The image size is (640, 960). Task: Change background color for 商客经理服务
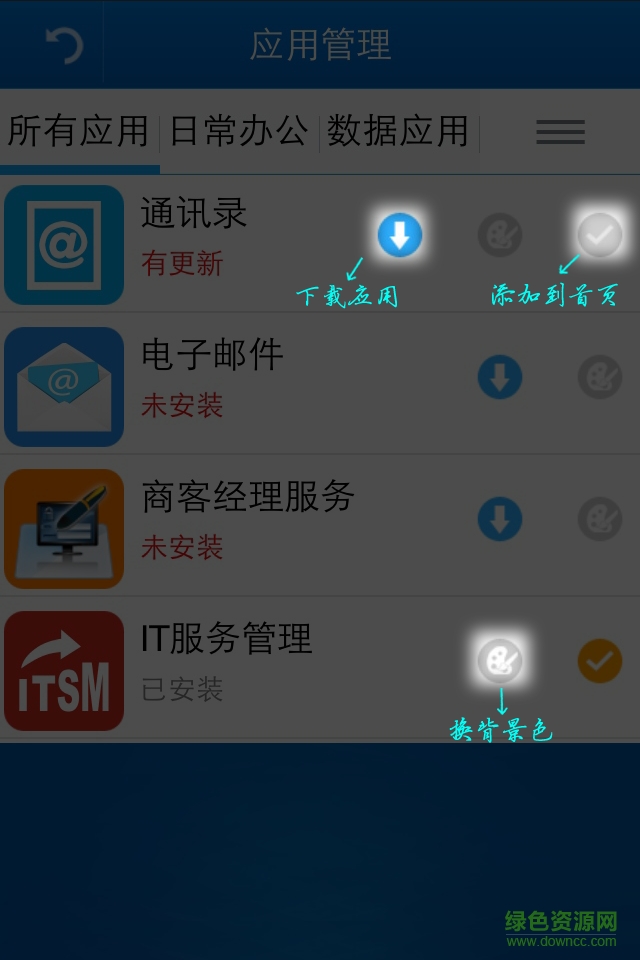pyautogui.click(x=600, y=520)
